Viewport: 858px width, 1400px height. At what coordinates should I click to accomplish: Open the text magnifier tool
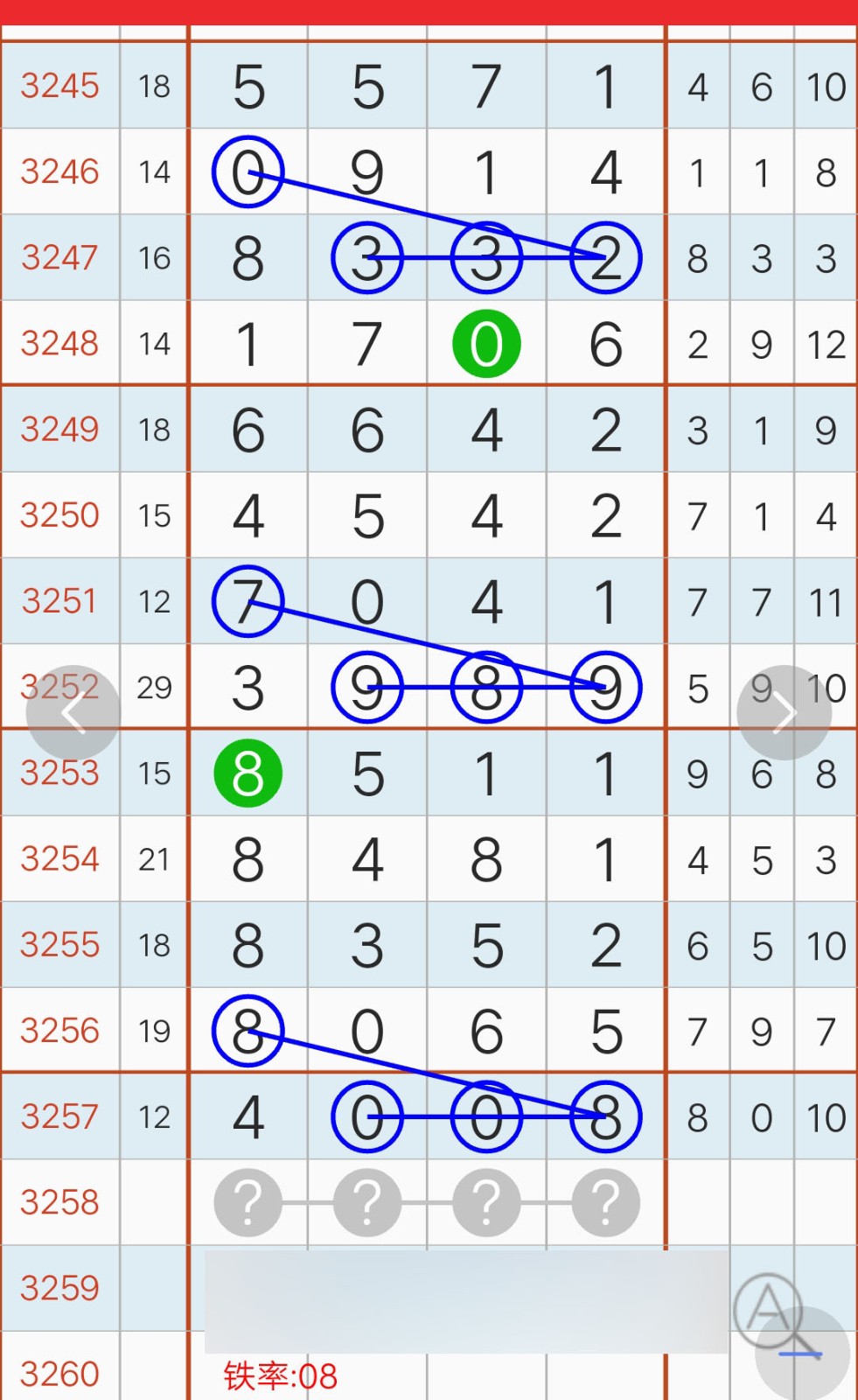(768, 1310)
